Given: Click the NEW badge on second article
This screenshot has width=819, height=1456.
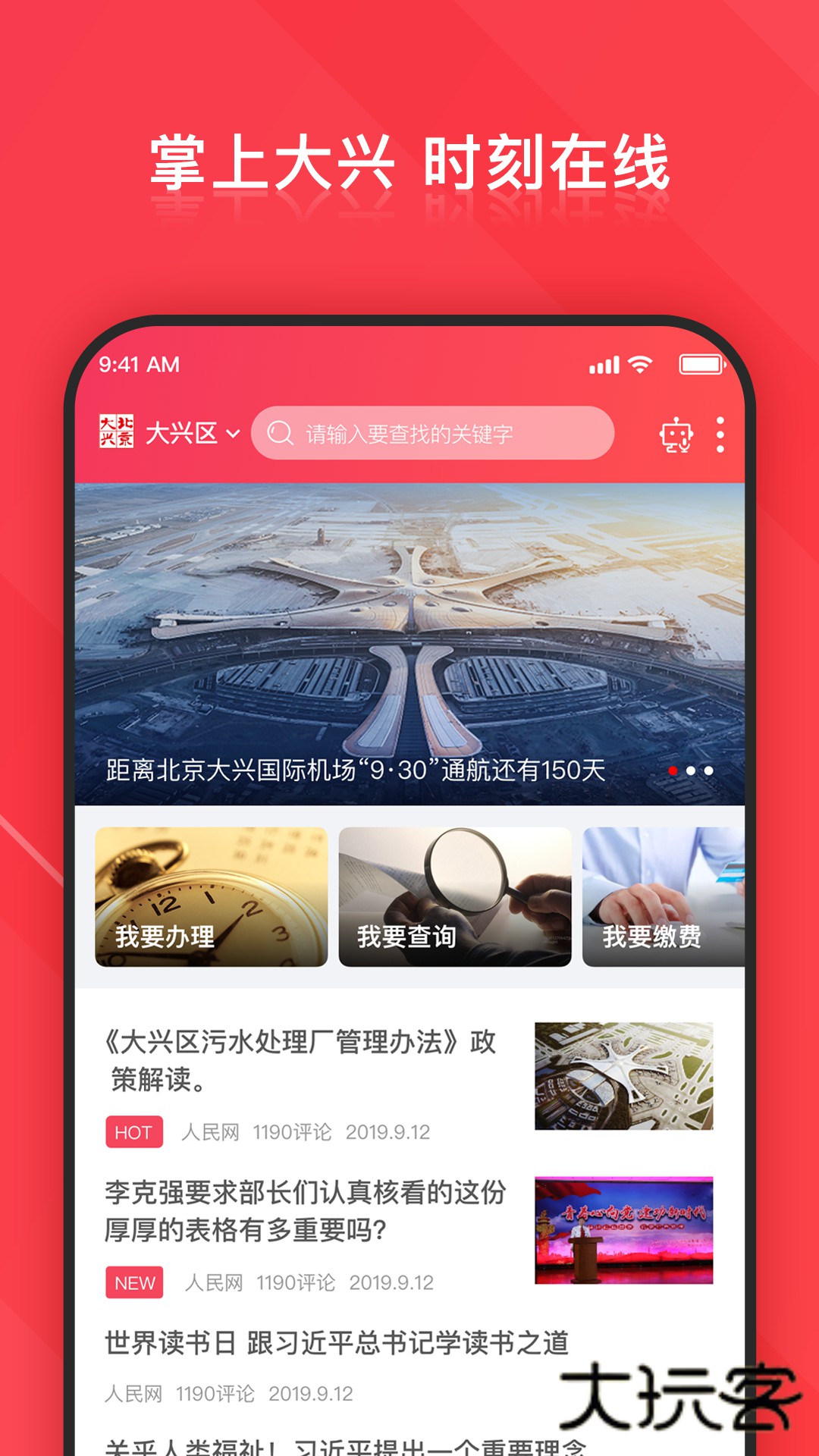Looking at the screenshot, I should coord(133,1282).
